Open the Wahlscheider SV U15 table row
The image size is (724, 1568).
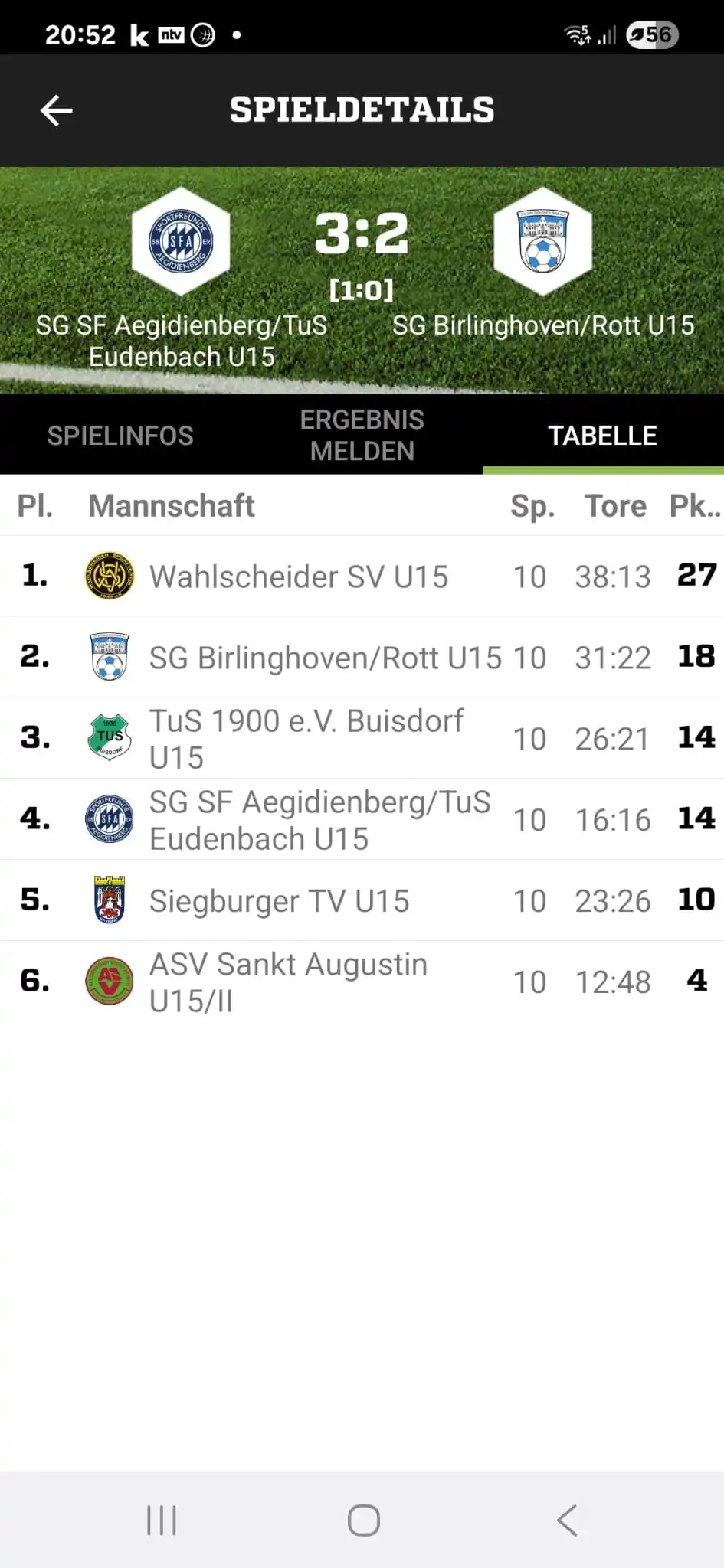point(362,577)
